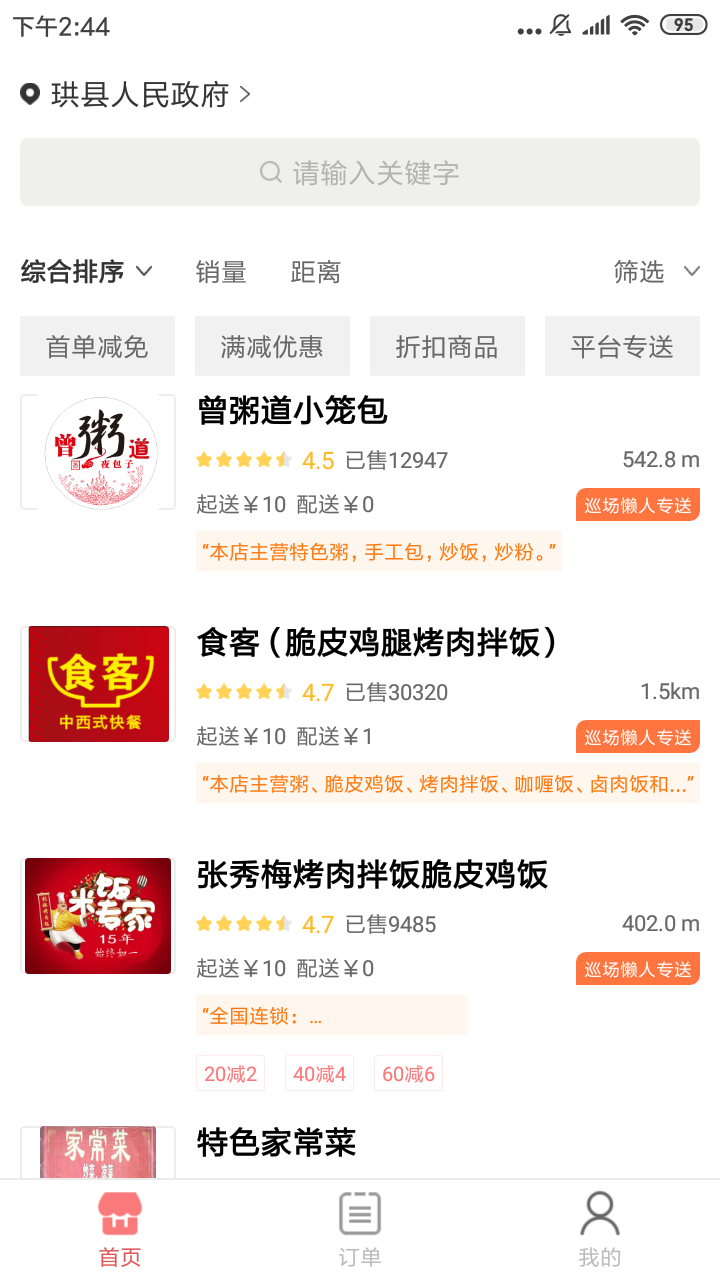
Task: Select the 距离 sorting tab
Action: 315,272
